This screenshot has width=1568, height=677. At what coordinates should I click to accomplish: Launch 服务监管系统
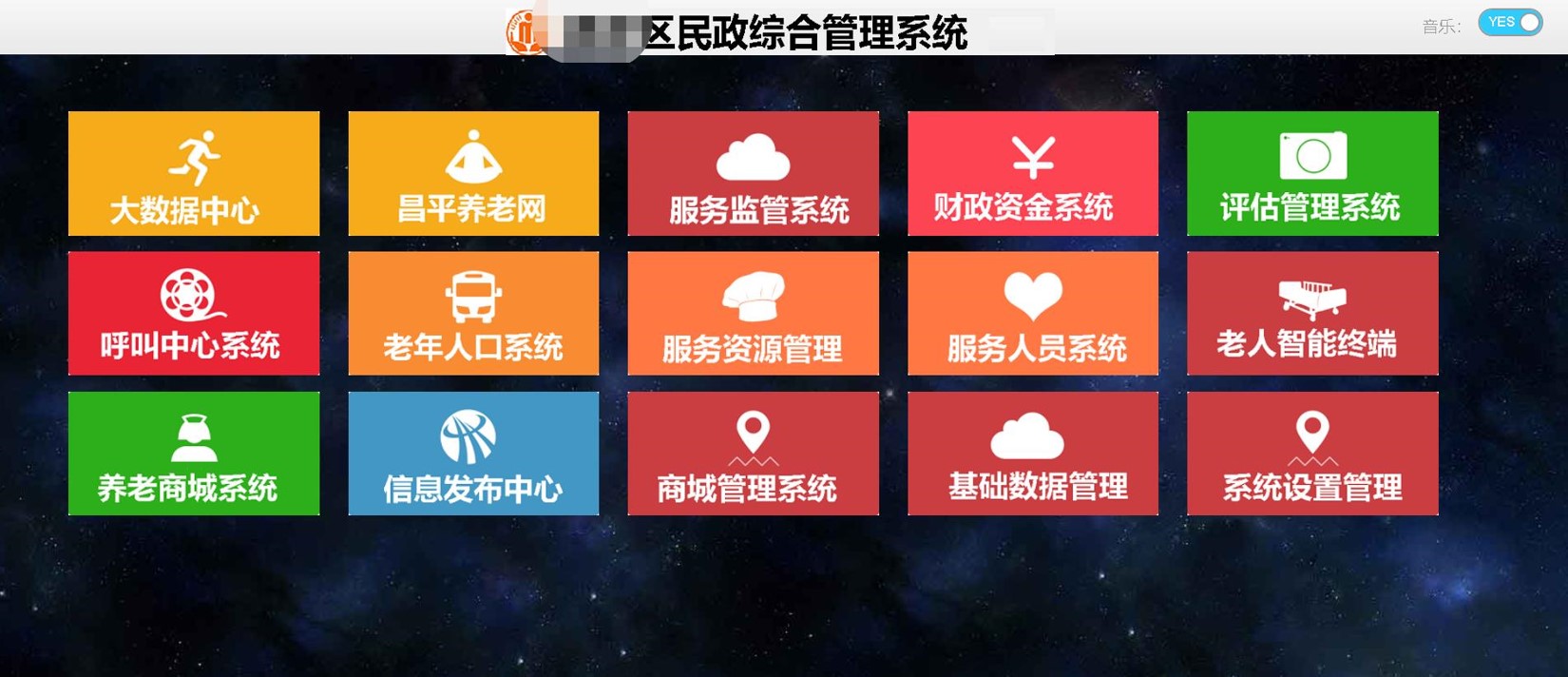pyautogui.click(x=753, y=173)
